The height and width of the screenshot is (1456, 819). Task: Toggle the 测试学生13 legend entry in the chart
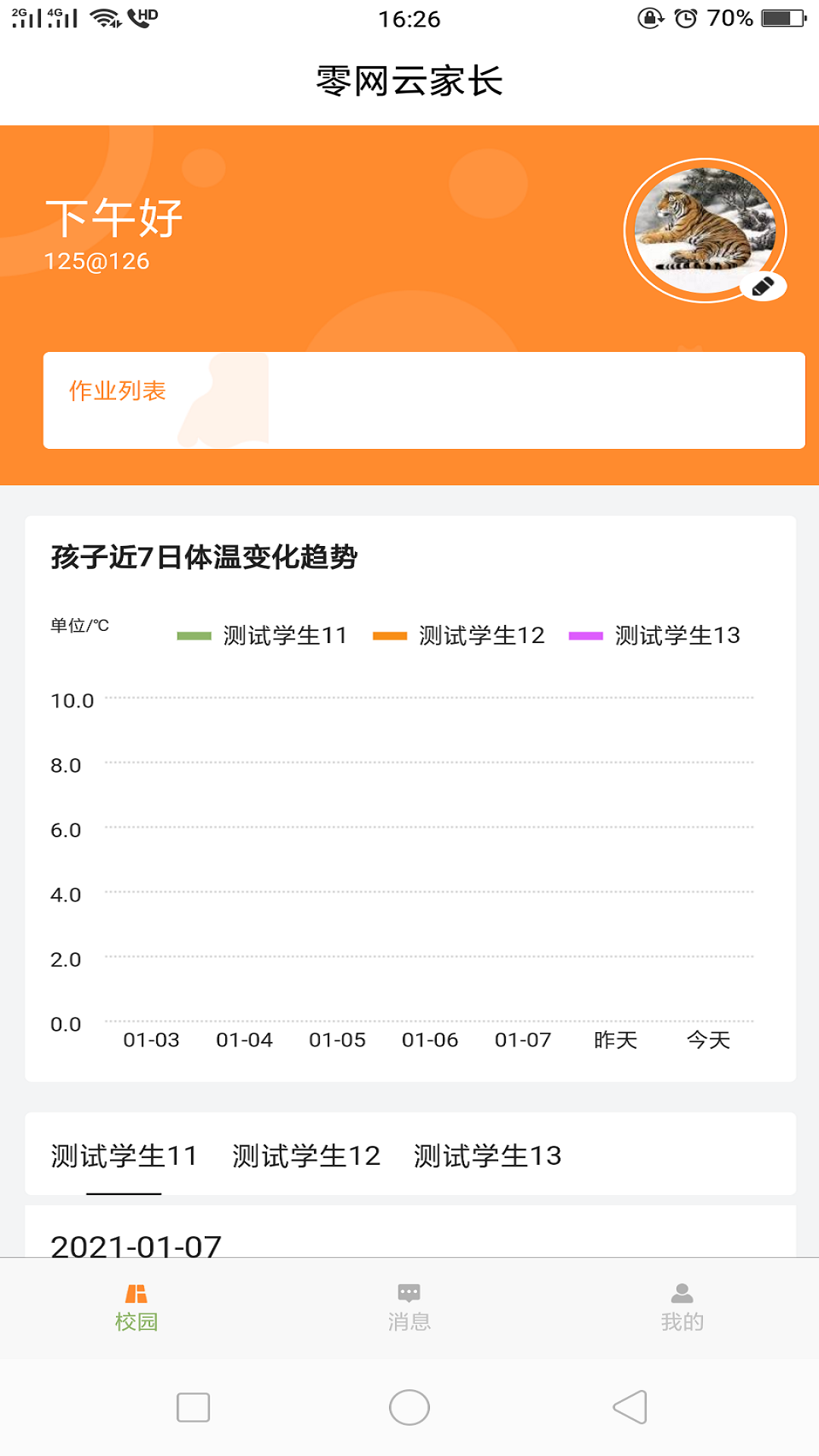click(x=657, y=635)
